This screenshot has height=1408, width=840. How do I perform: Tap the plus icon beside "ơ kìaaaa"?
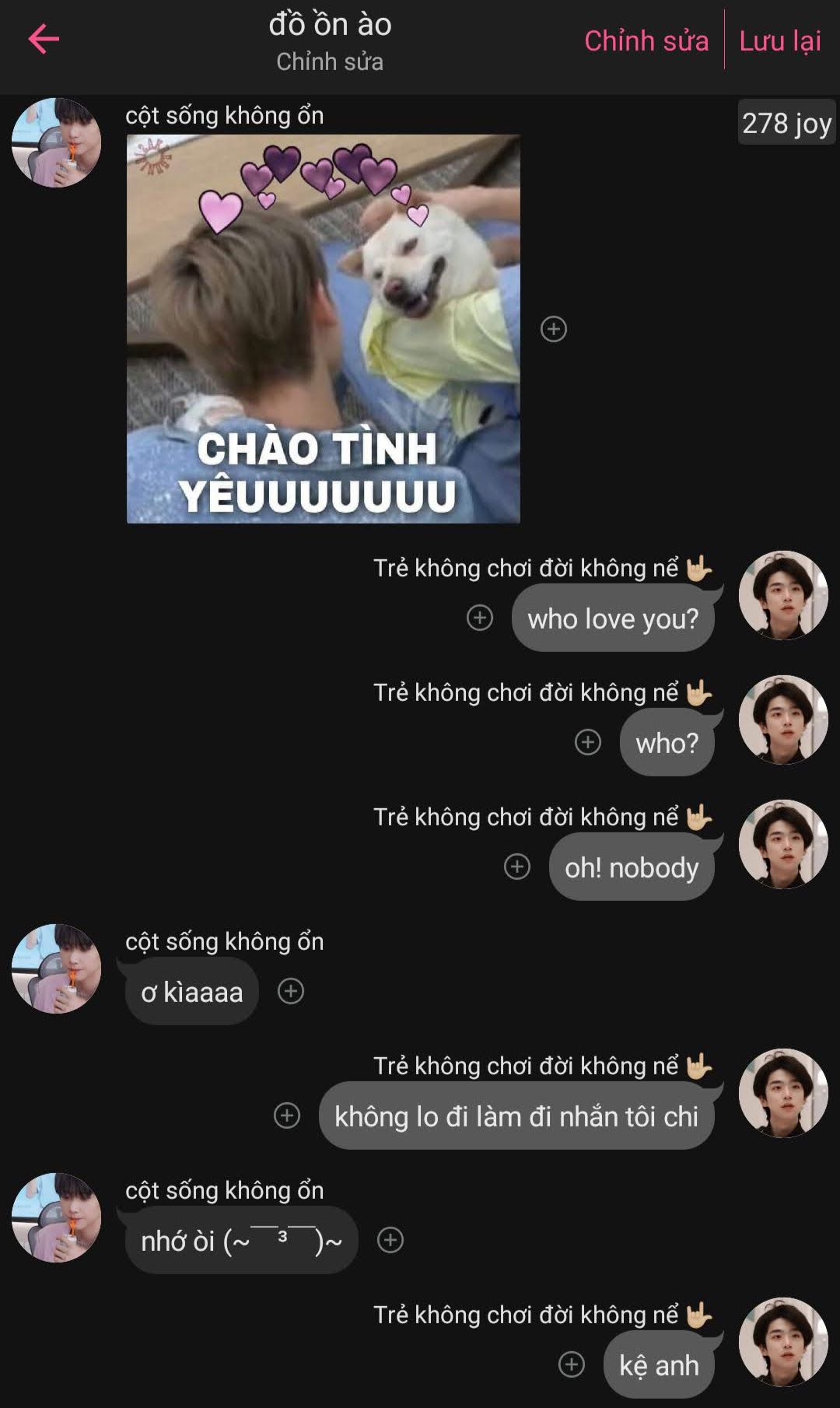(291, 991)
